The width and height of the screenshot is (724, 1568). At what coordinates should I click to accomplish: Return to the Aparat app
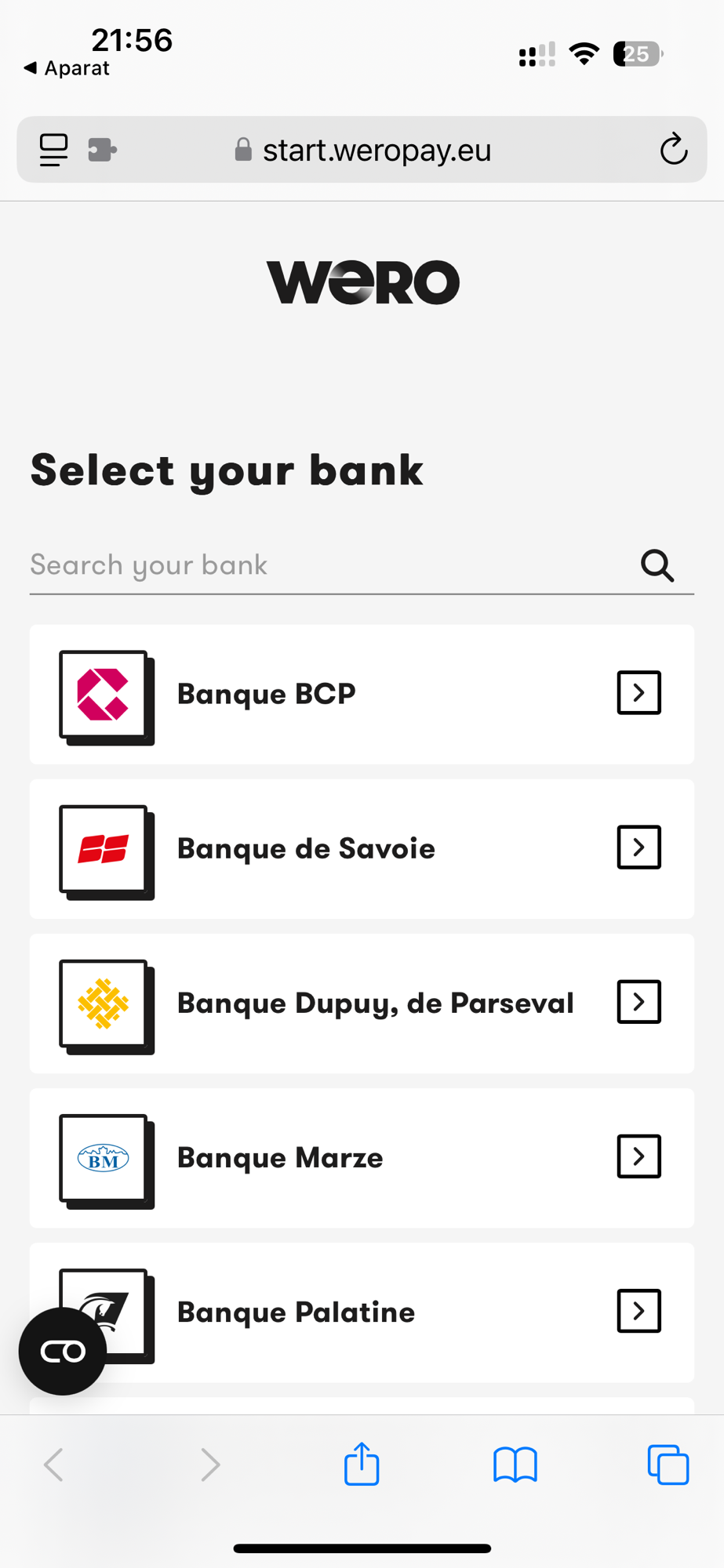pos(67,68)
